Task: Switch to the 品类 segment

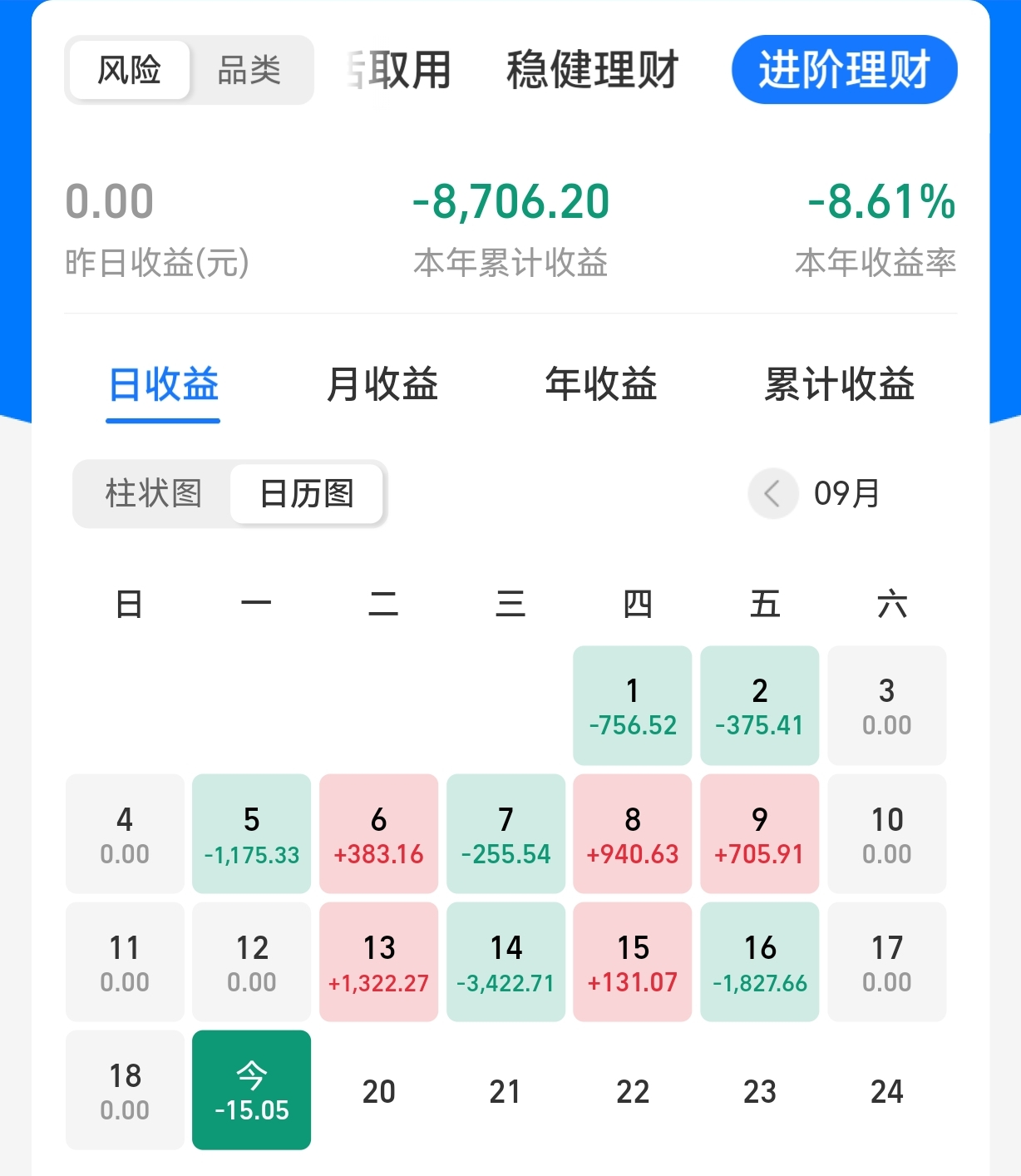Action: pos(249,70)
